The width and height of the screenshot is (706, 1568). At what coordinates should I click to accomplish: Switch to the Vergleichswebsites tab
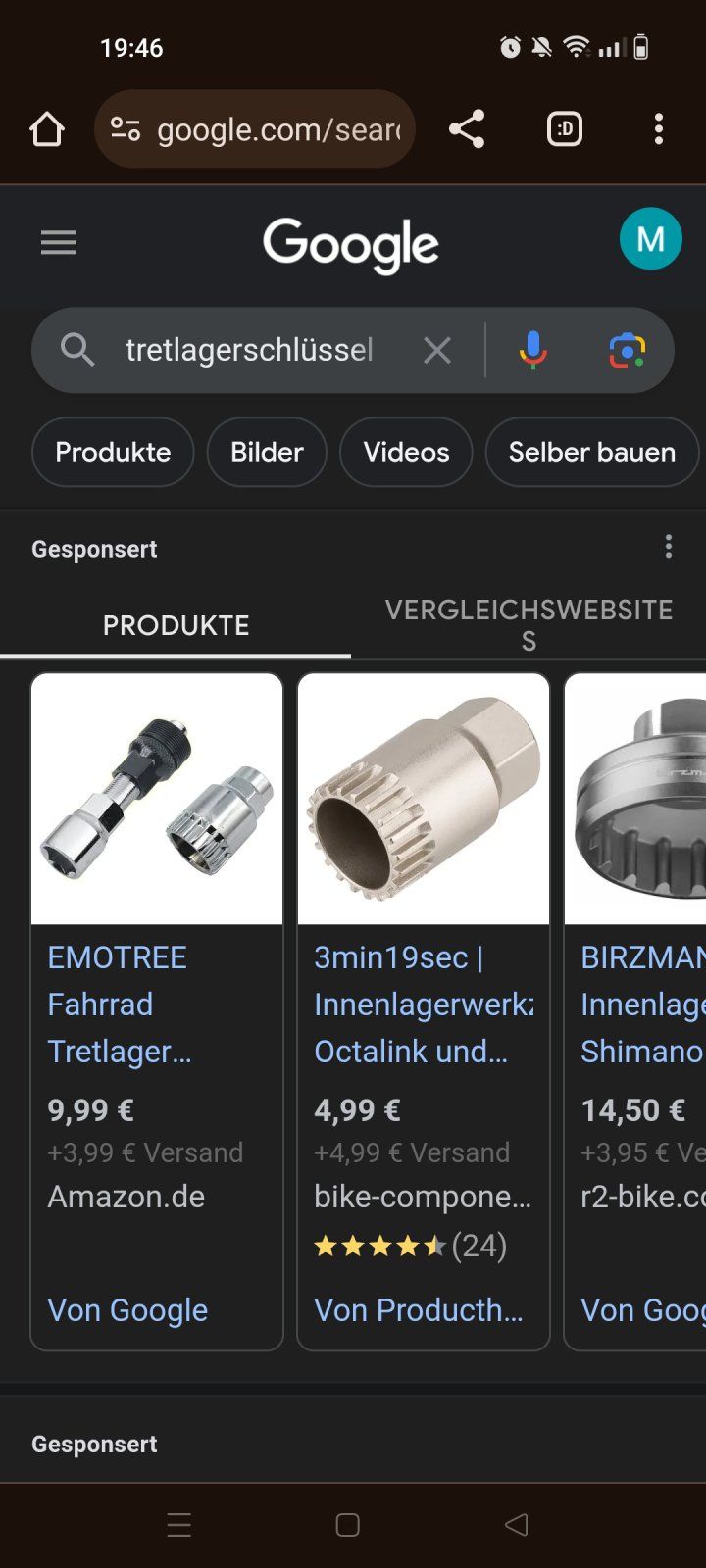pyautogui.click(x=529, y=624)
